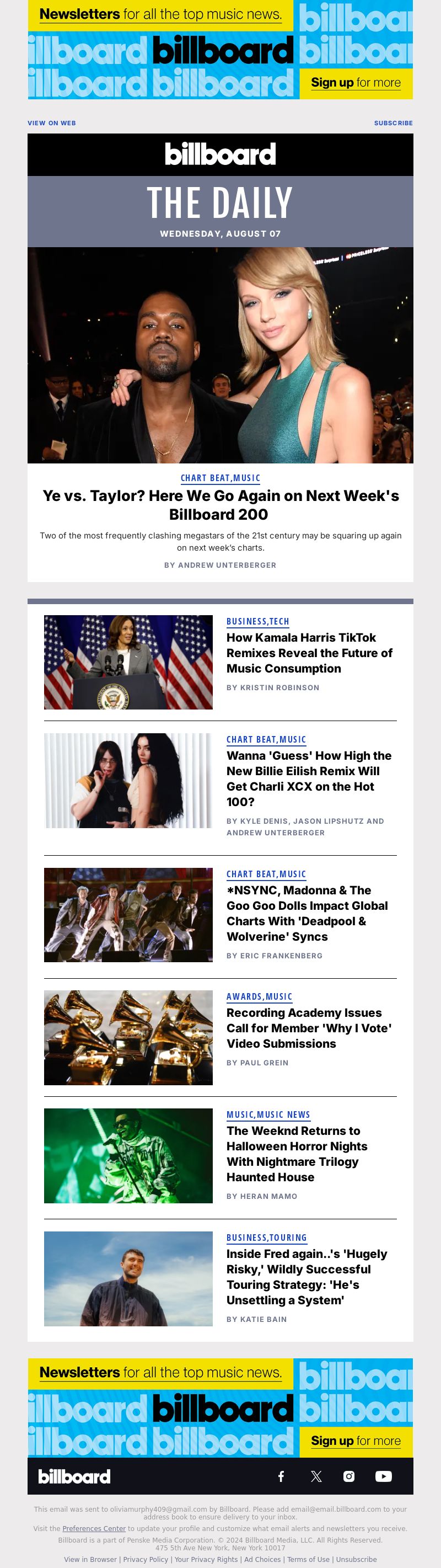Visit Billboard on X
The image size is (441, 1568).
316,1475
